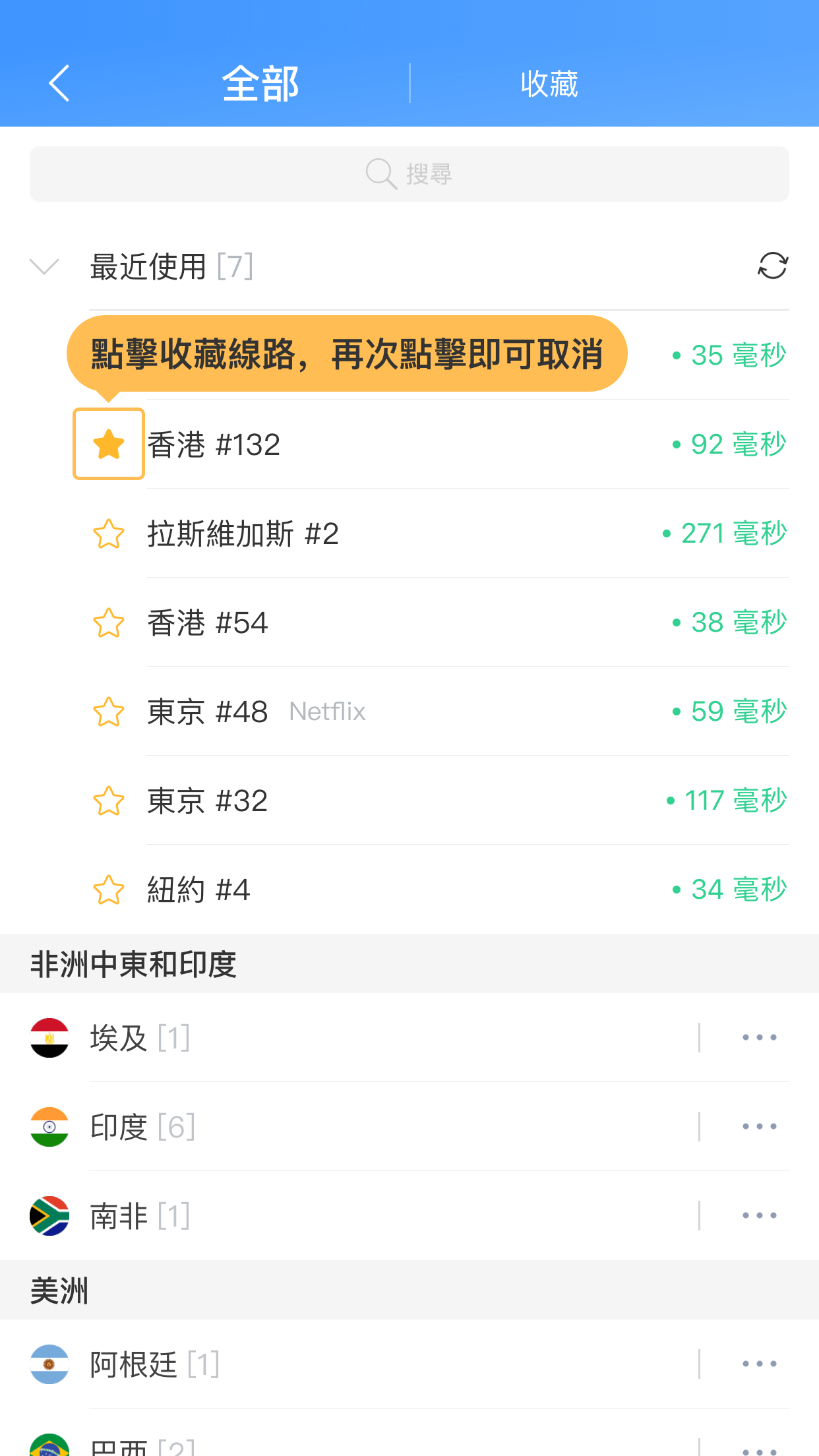The height and width of the screenshot is (1456, 819).
Task: Collapse the 最近使用 section
Action: coord(45,266)
